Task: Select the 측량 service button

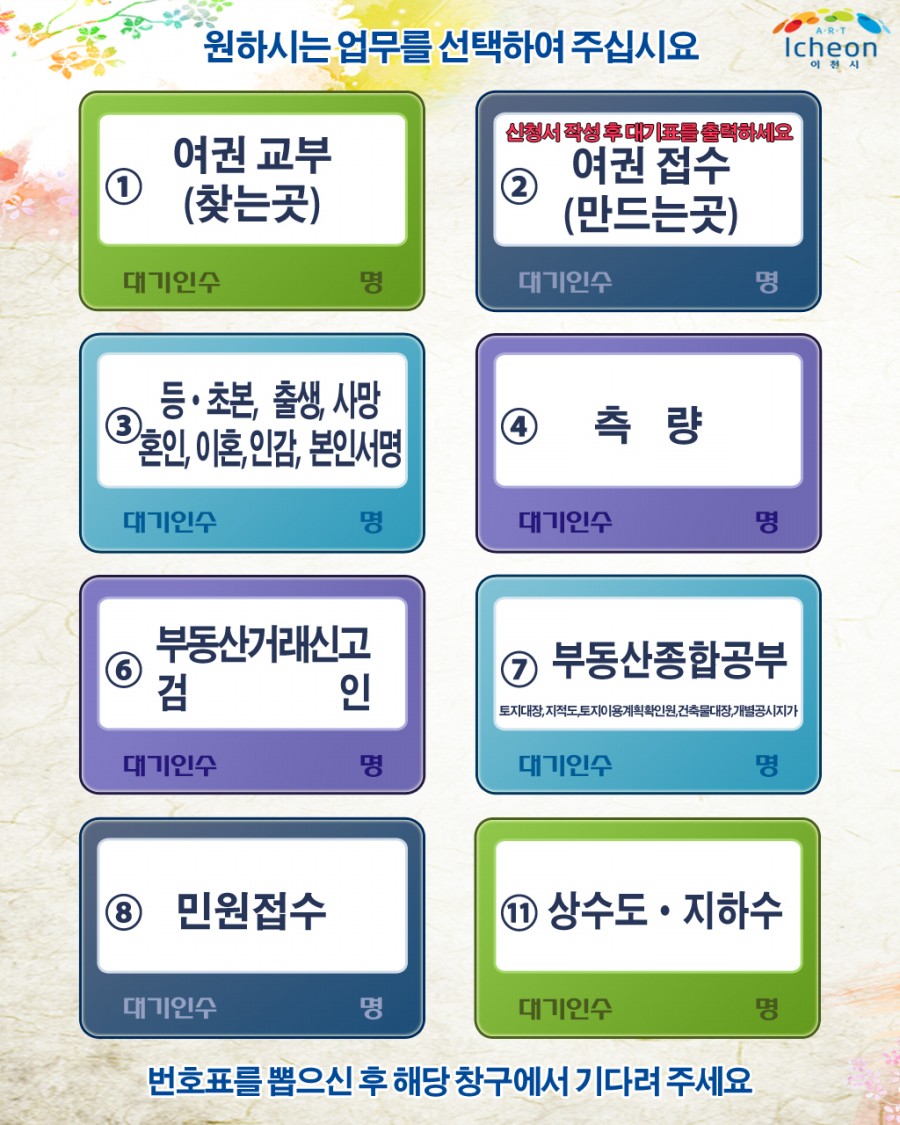Action: coord(648,421)
